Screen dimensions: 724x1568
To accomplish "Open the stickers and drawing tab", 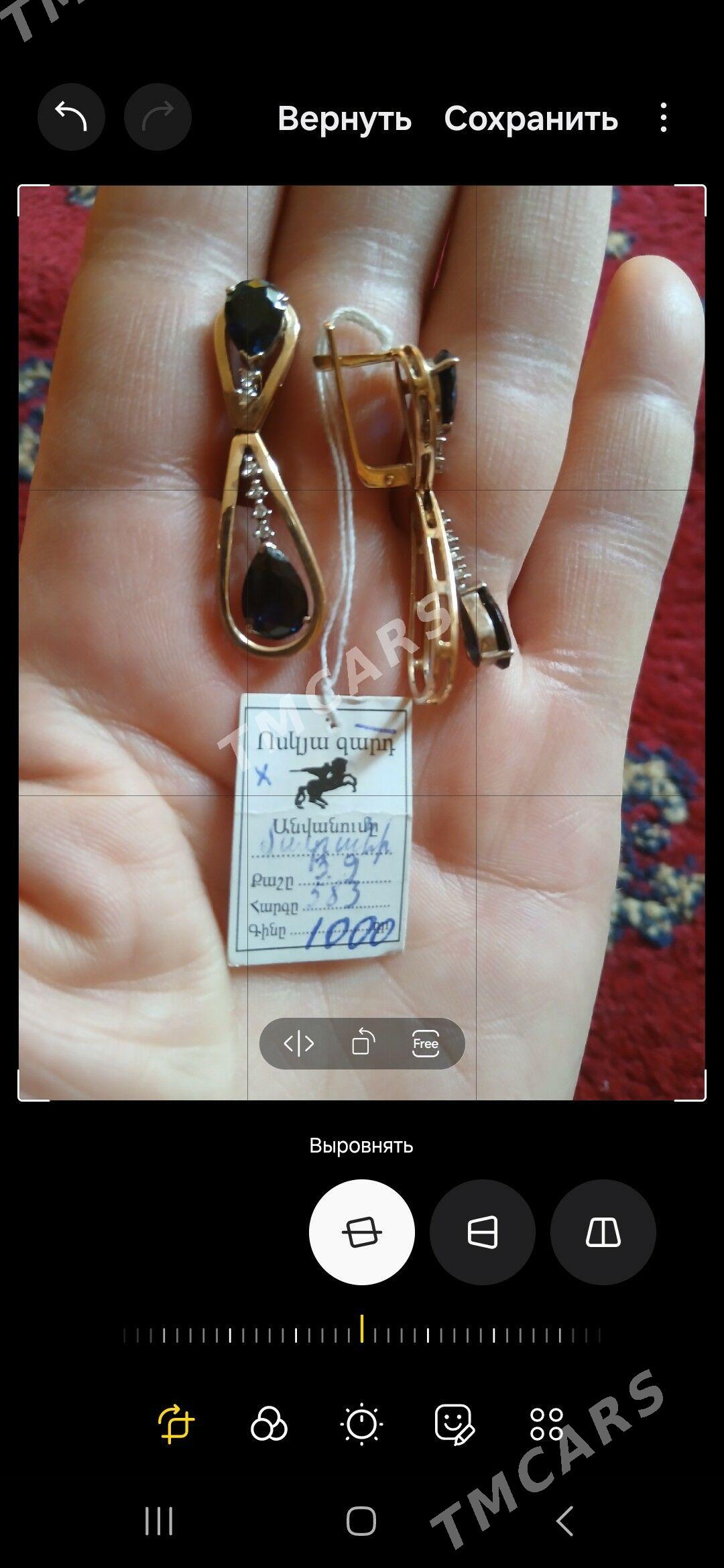I will coord(455,1423).
